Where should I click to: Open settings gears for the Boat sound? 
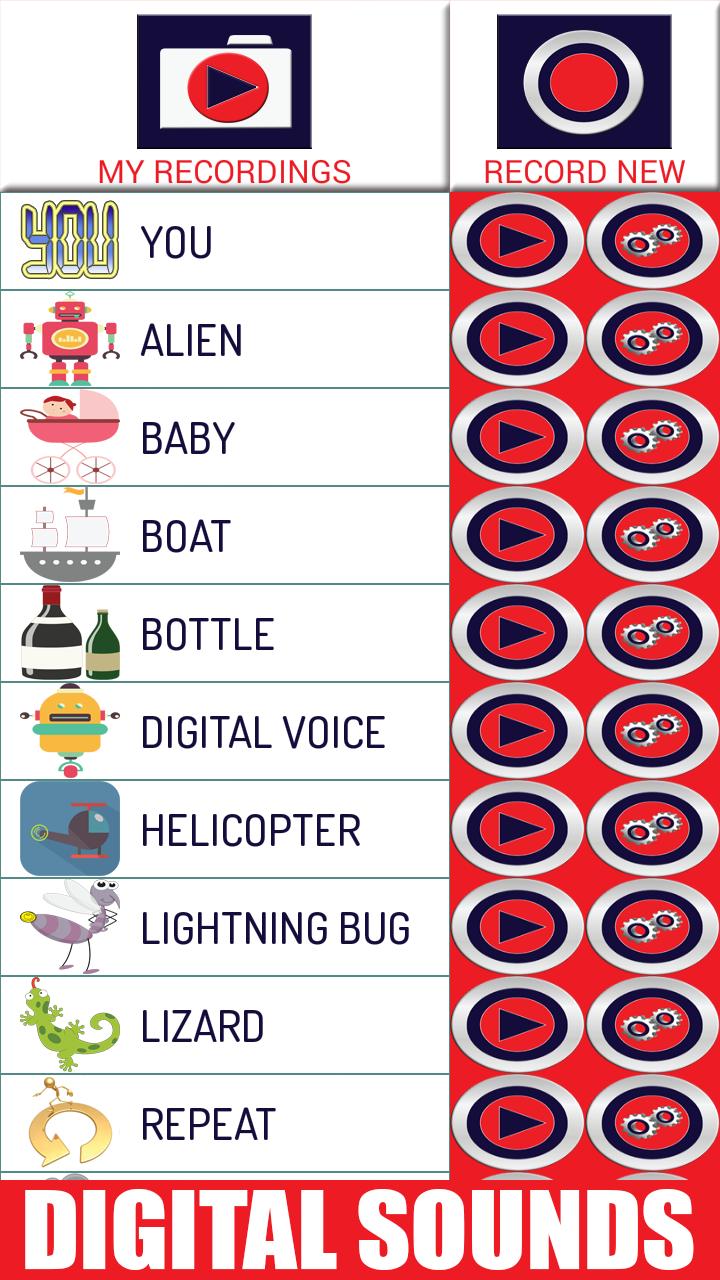tap(644, 533)
